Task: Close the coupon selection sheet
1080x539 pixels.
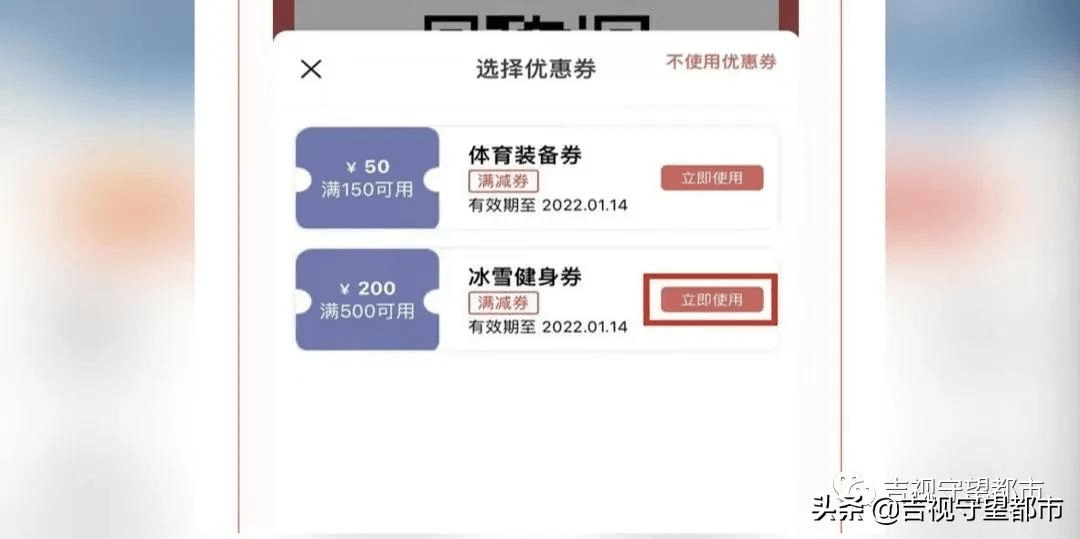Action: (x=311, y=69)
